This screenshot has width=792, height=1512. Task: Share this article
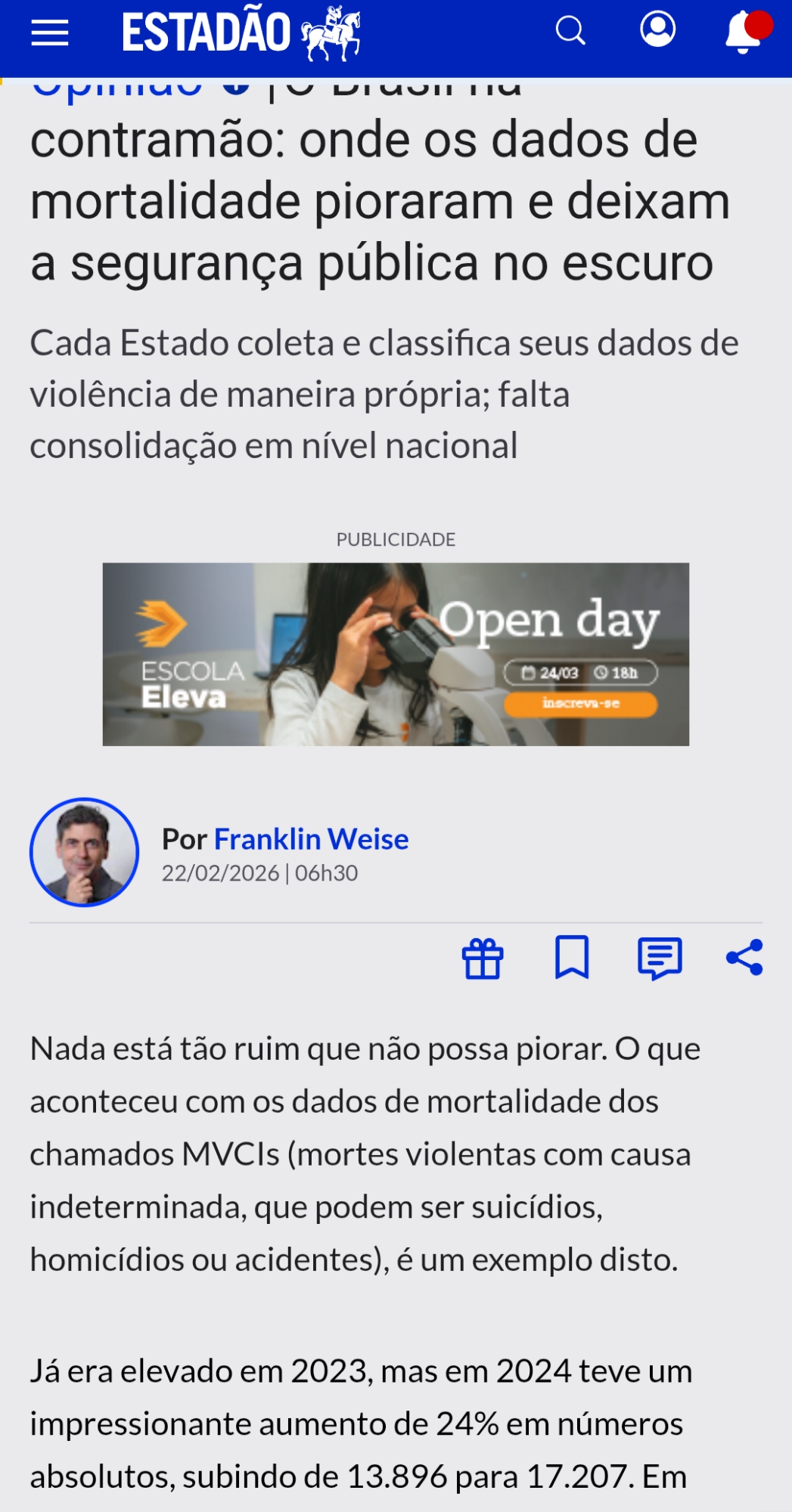pos(744,958)
